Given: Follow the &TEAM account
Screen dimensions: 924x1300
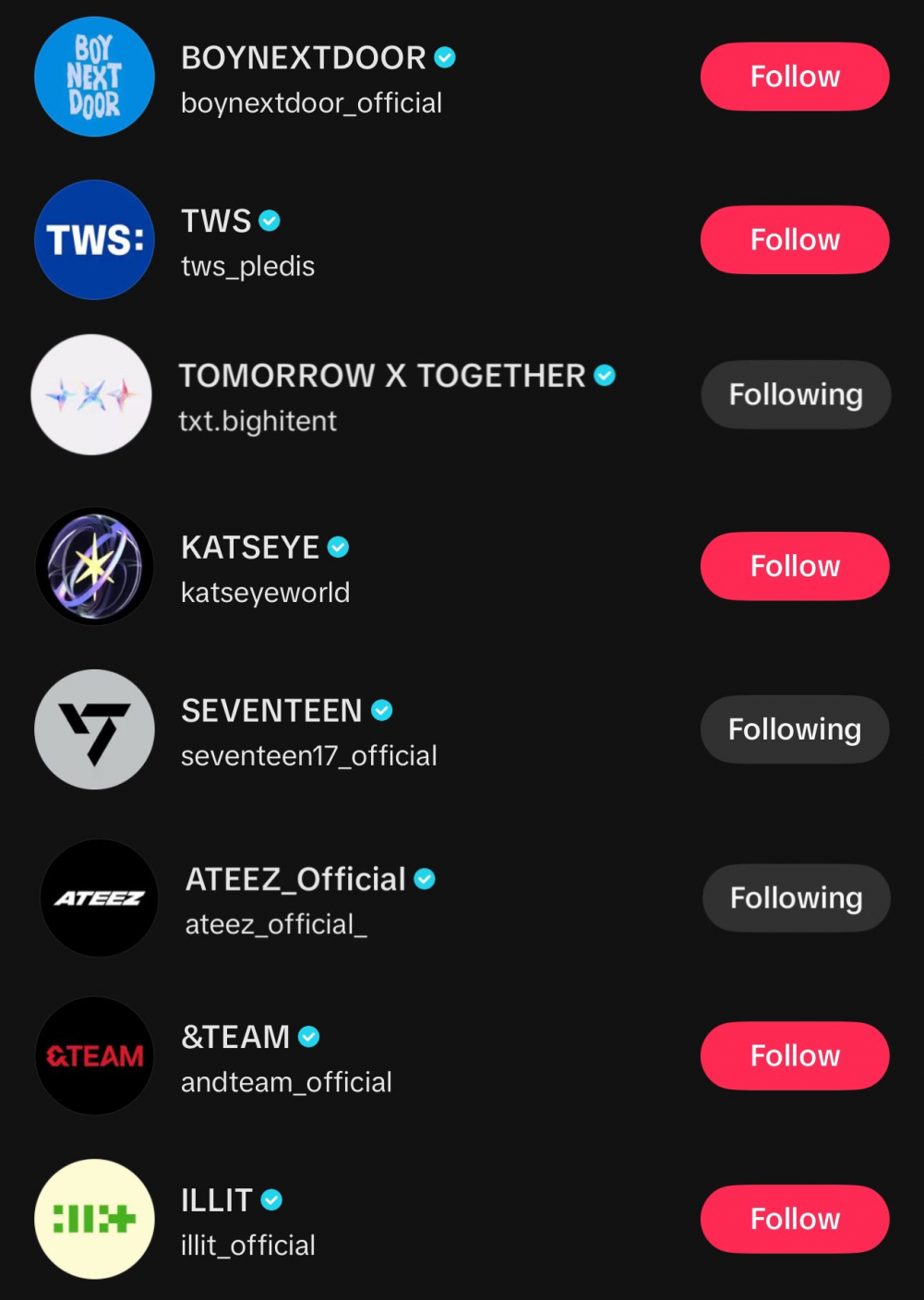Looking at the screenshot, I should pyautogui.click(x=794, y=1055).
